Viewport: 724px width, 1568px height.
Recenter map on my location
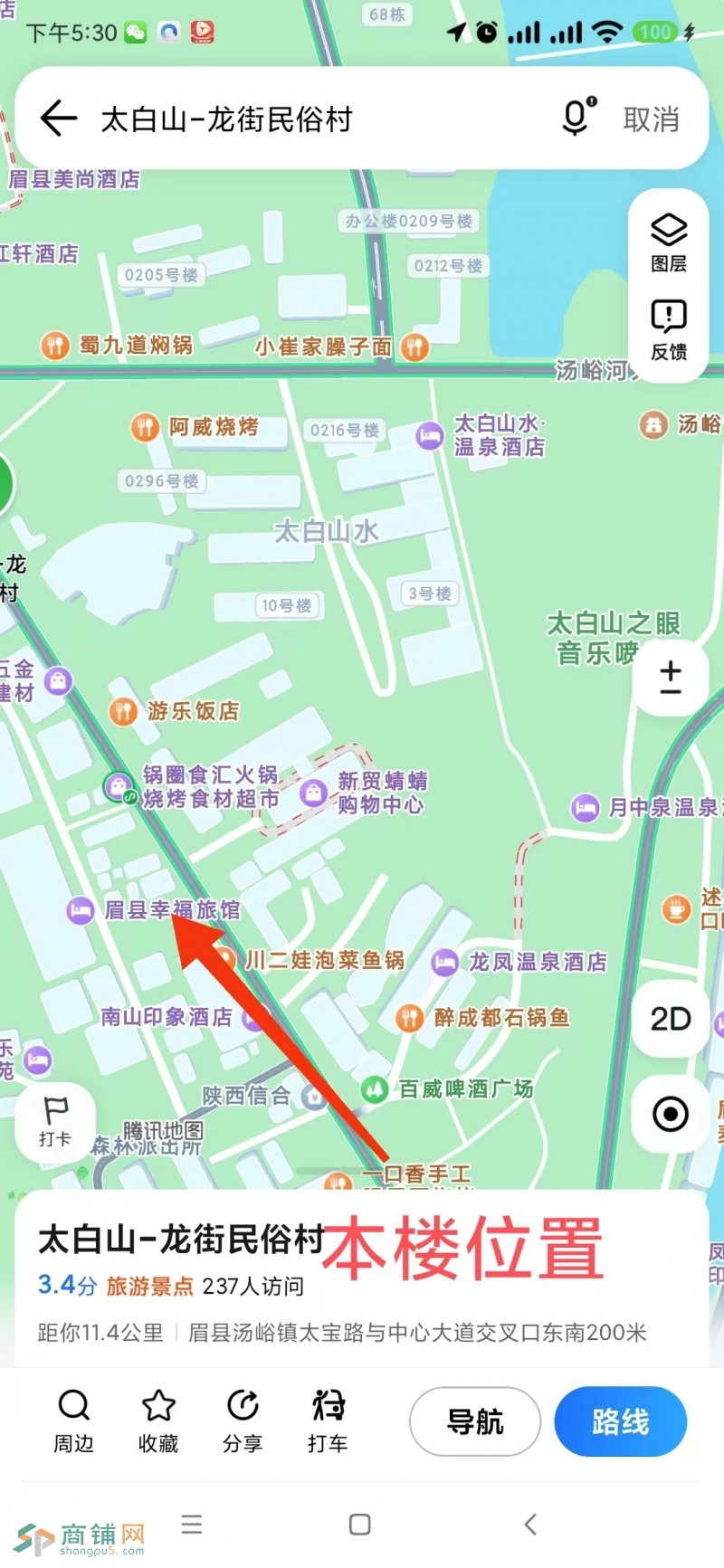[x=671, y=1114]
